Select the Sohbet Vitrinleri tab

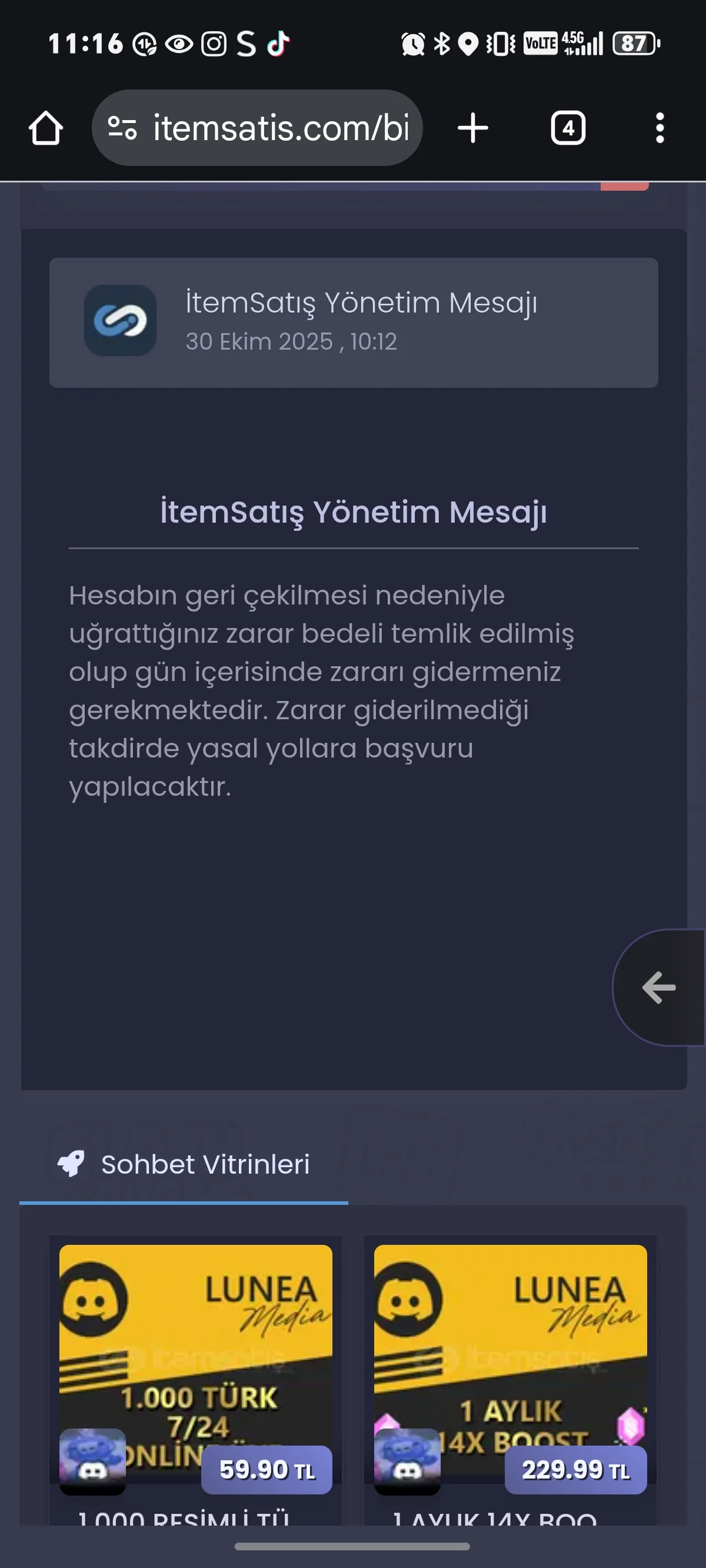pos(184,1164)
